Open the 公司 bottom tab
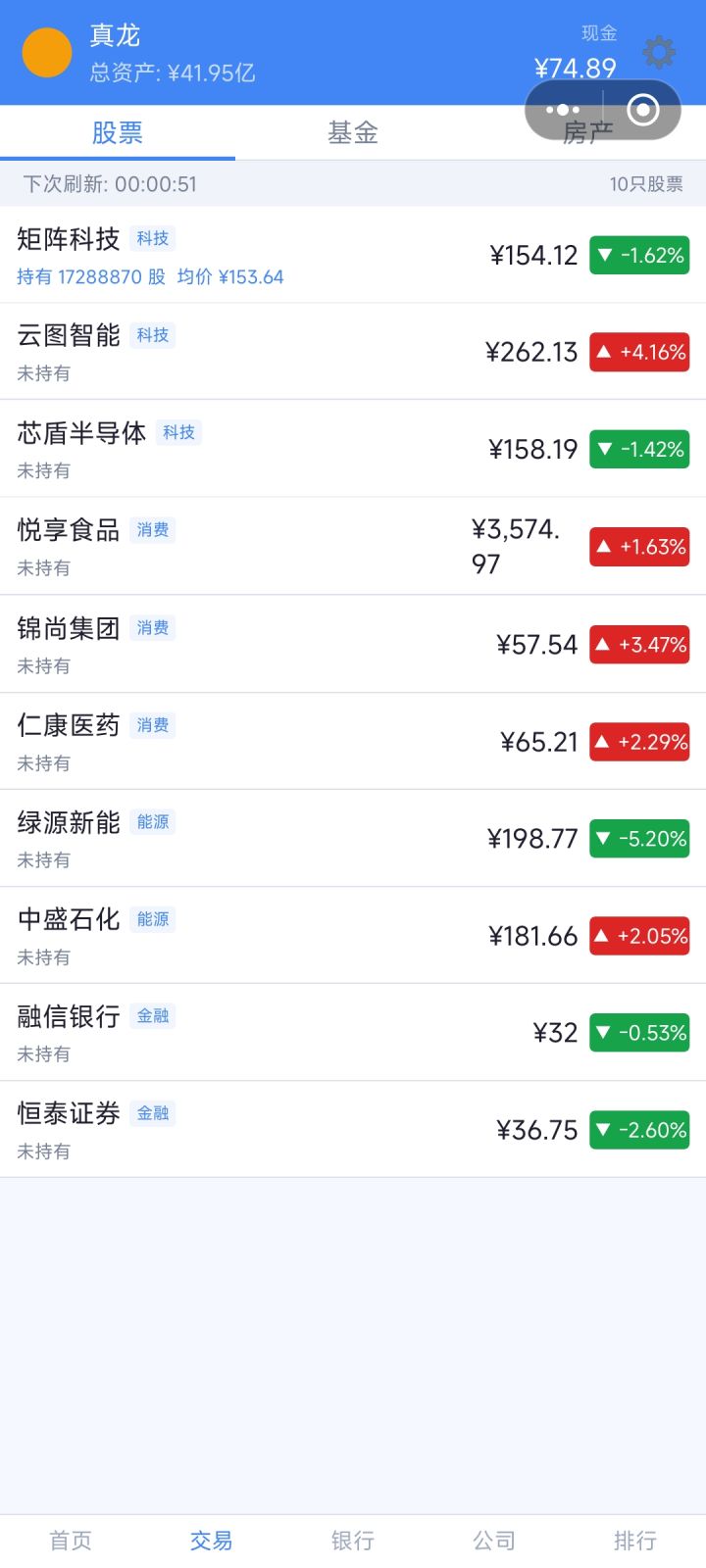Image resolution: width=706 pixels, height=1568 pixels. tap(494, 1541)
